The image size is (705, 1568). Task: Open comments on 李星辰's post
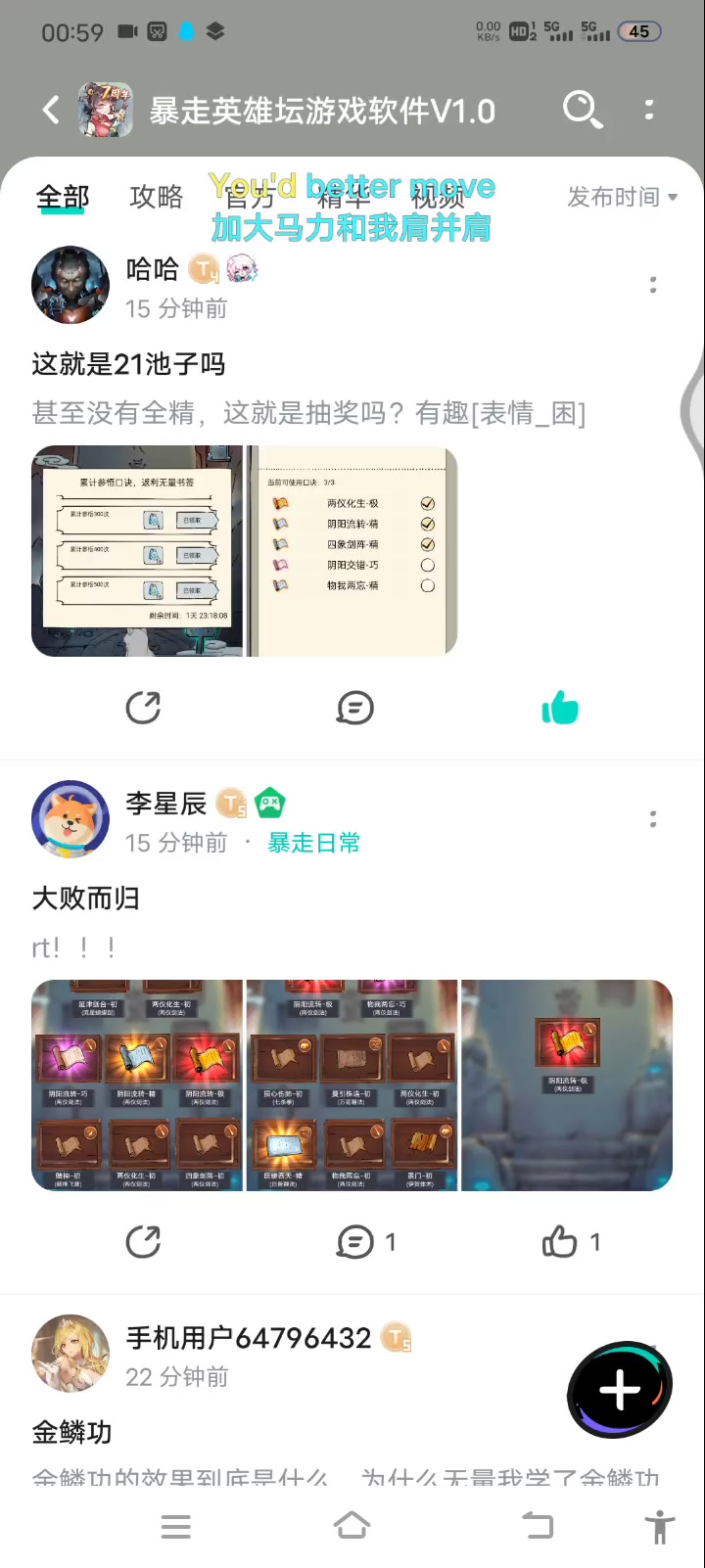[x=366, y=1242]
